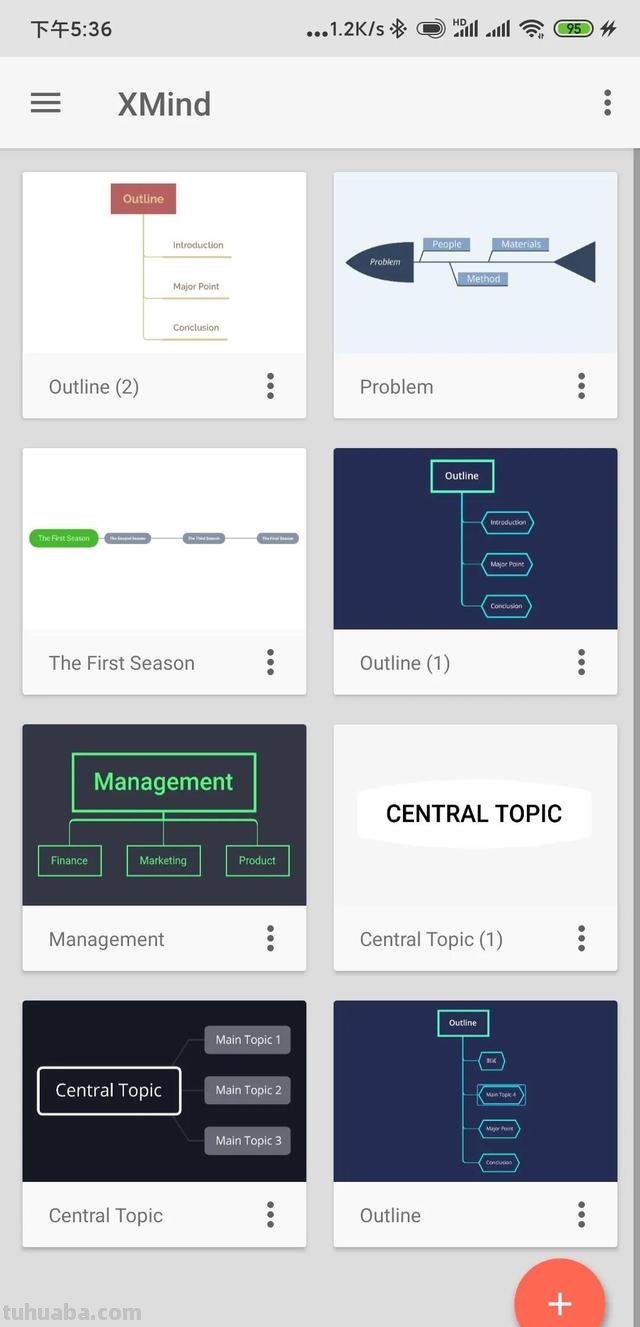Open the app bar overflow menu
The image size is (640, 1327).
tap(607, 103)
